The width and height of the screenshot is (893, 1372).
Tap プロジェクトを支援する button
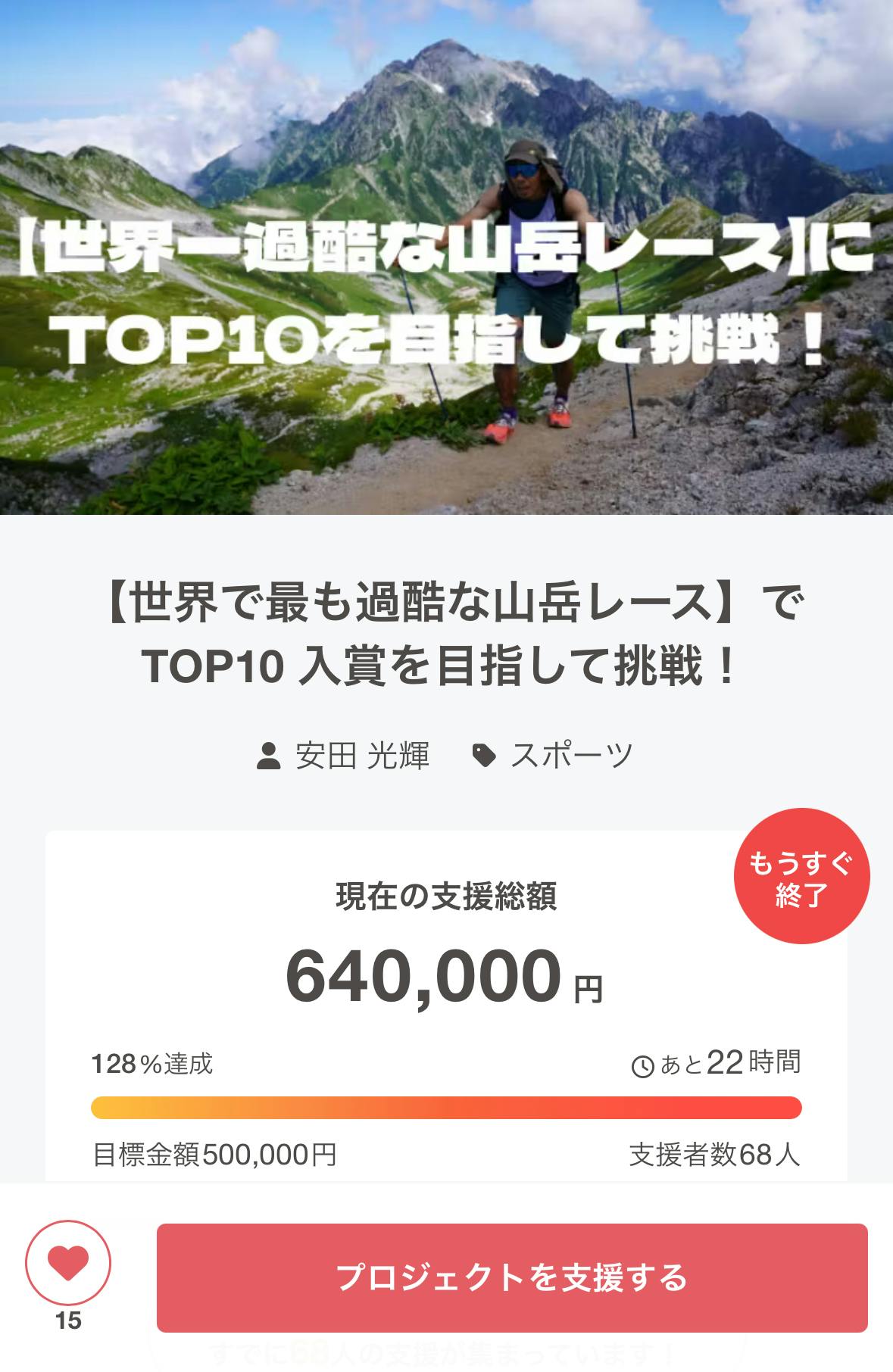click(x=511, y=1277)
